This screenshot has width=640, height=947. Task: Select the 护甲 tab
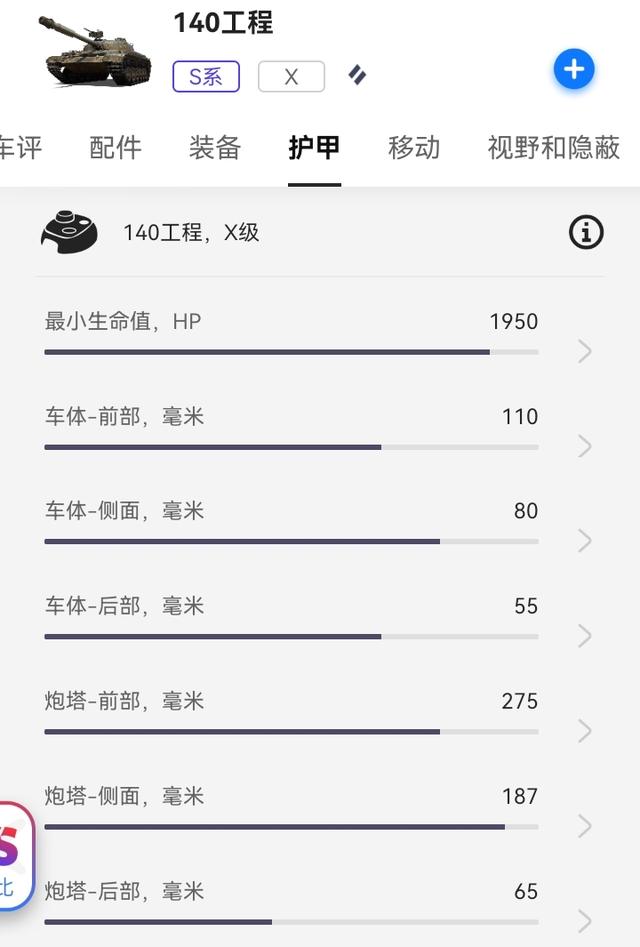tap(314, 148)
